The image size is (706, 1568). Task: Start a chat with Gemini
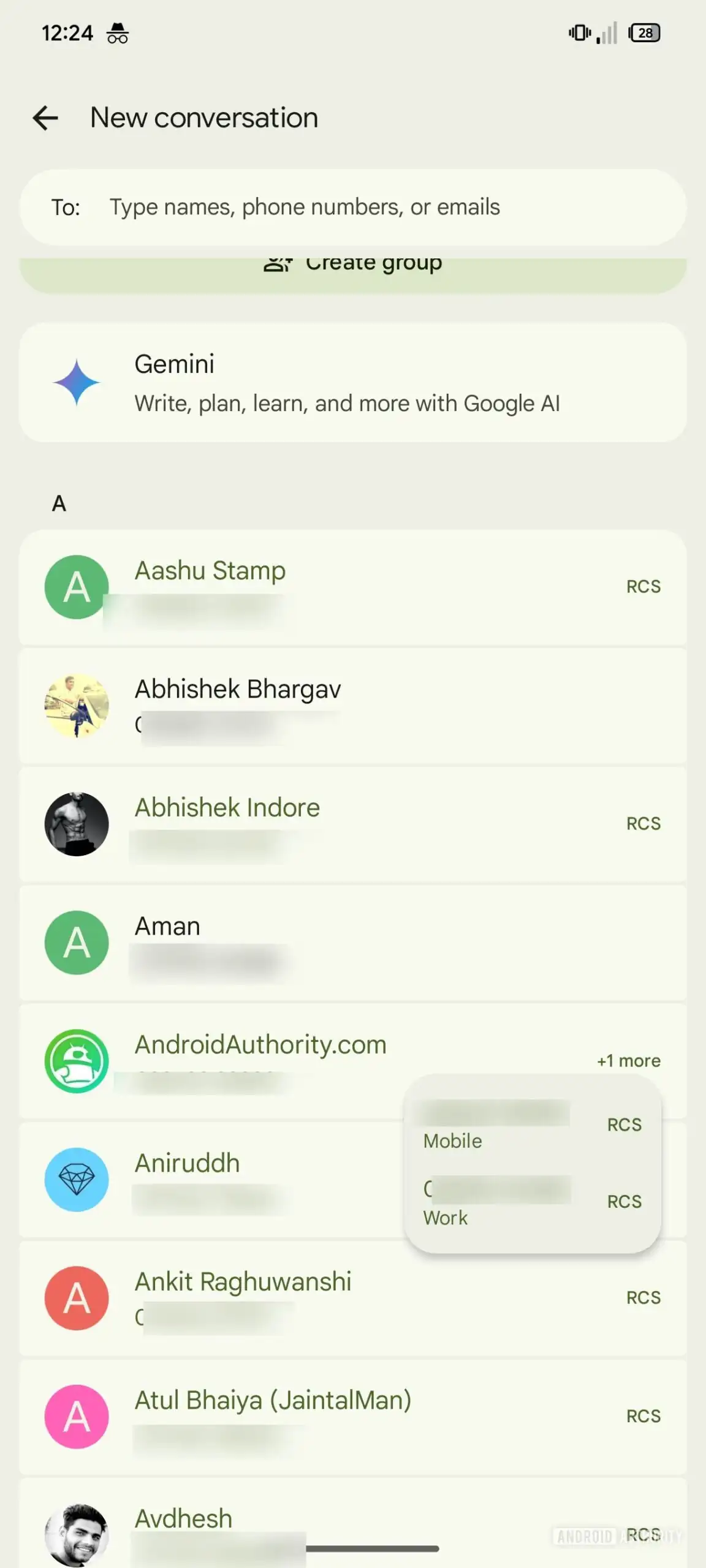coord(353,383)
